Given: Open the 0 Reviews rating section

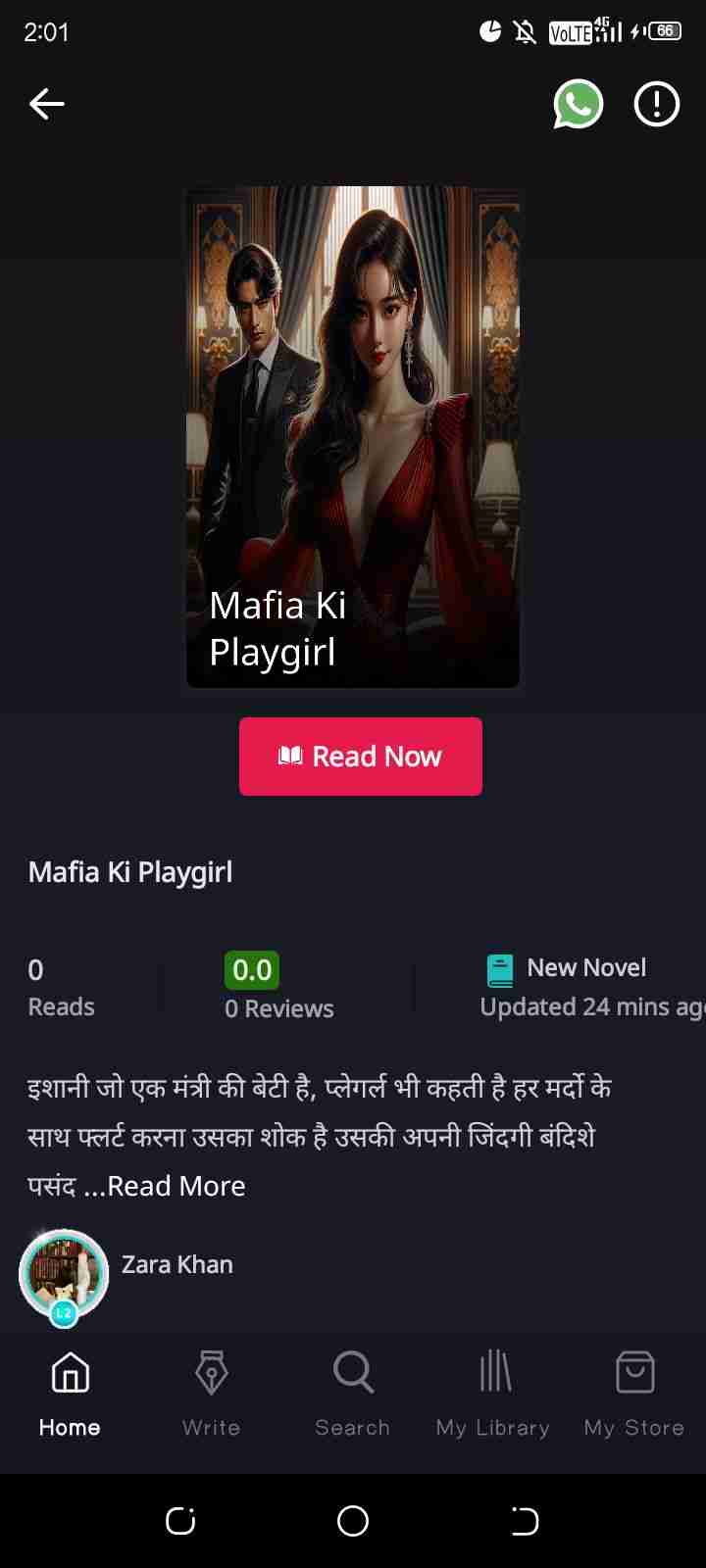Looking at the screenshot, I should tap(278, 988).
